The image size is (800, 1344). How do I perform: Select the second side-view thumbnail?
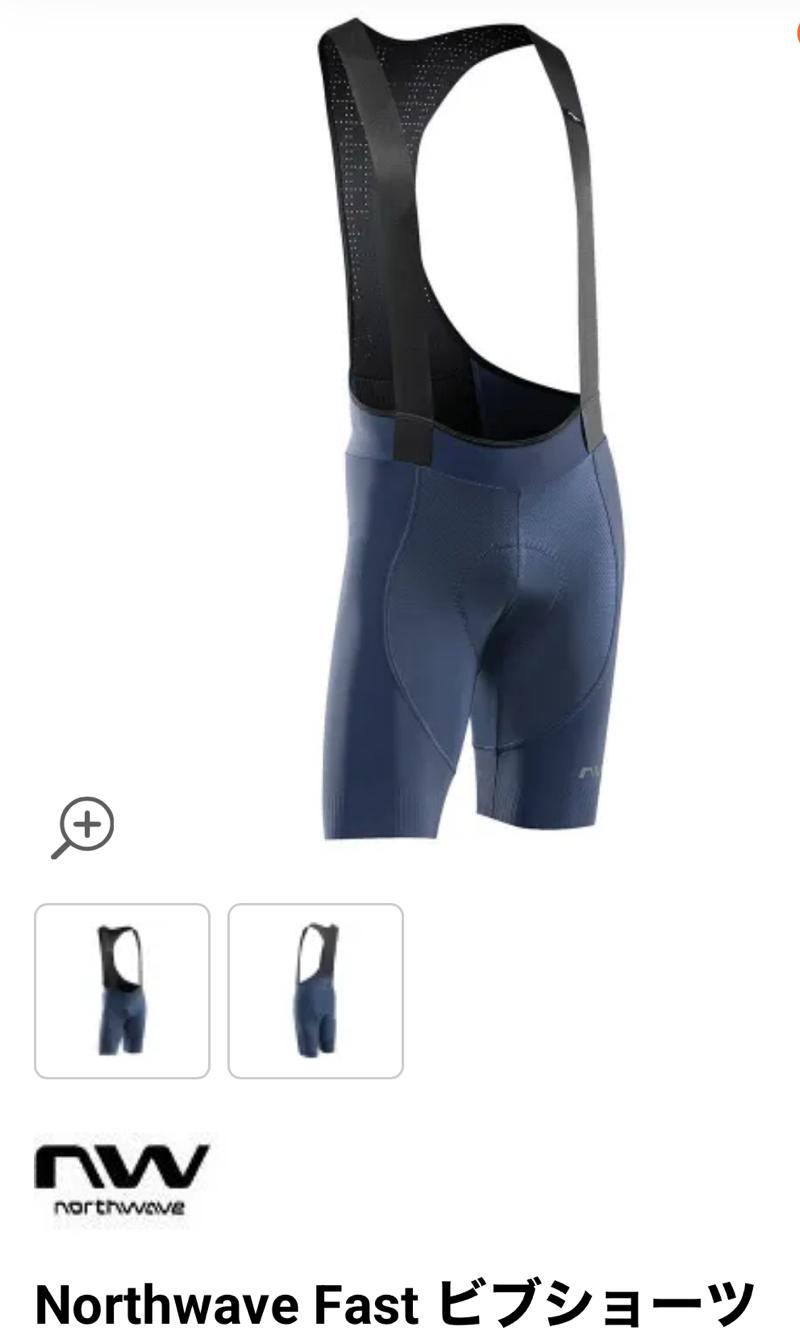[x=315, y=991]
